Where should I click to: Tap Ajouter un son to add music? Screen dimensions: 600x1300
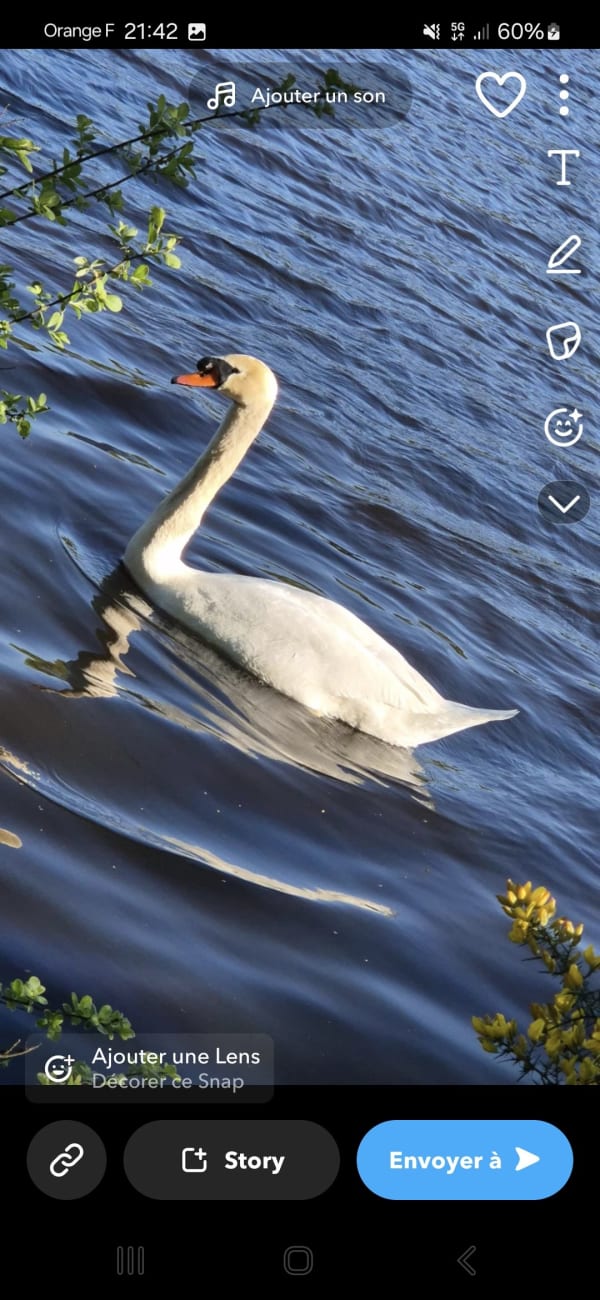(298, 96)
